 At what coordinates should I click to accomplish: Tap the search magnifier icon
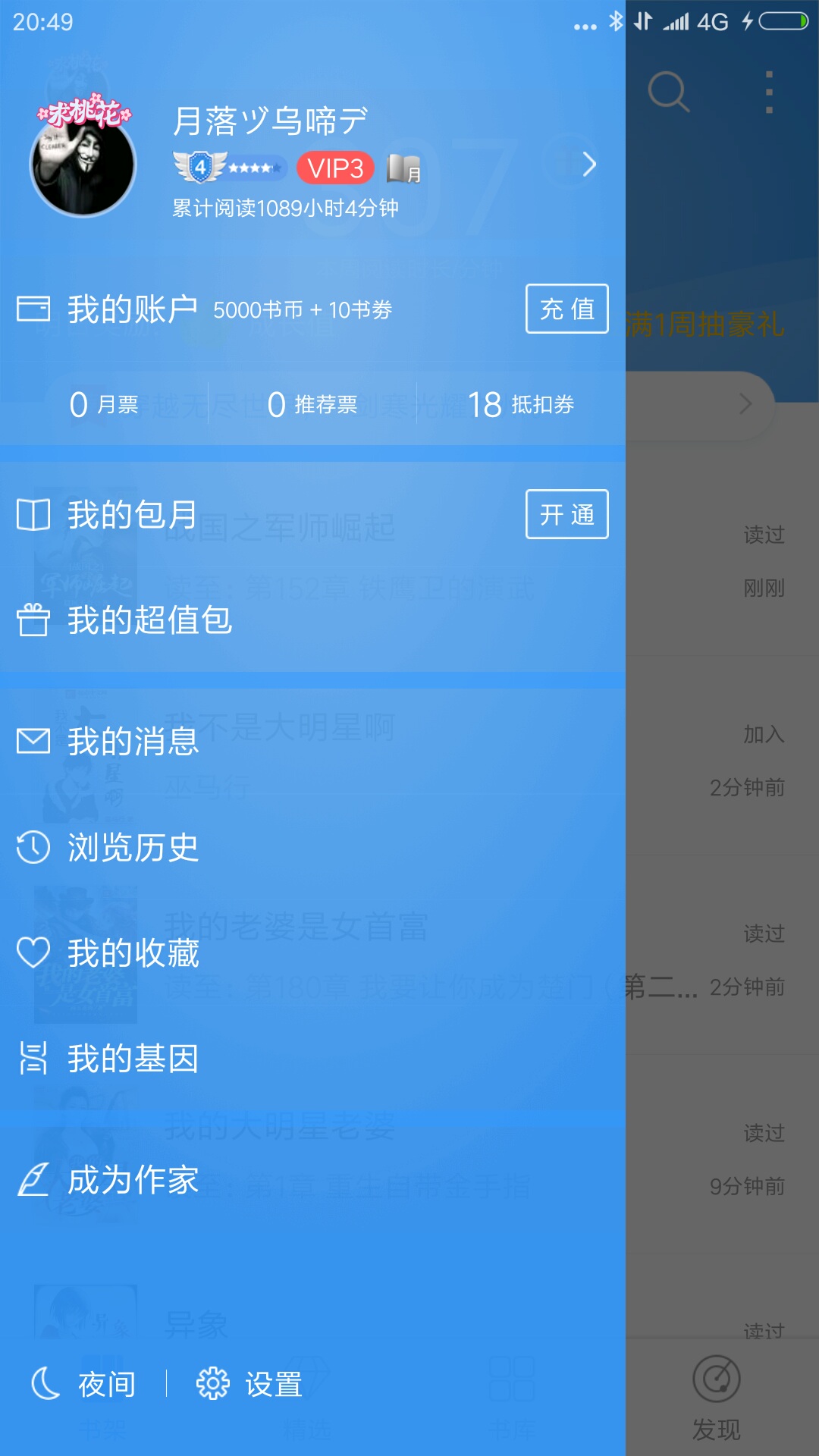[668, 92]
